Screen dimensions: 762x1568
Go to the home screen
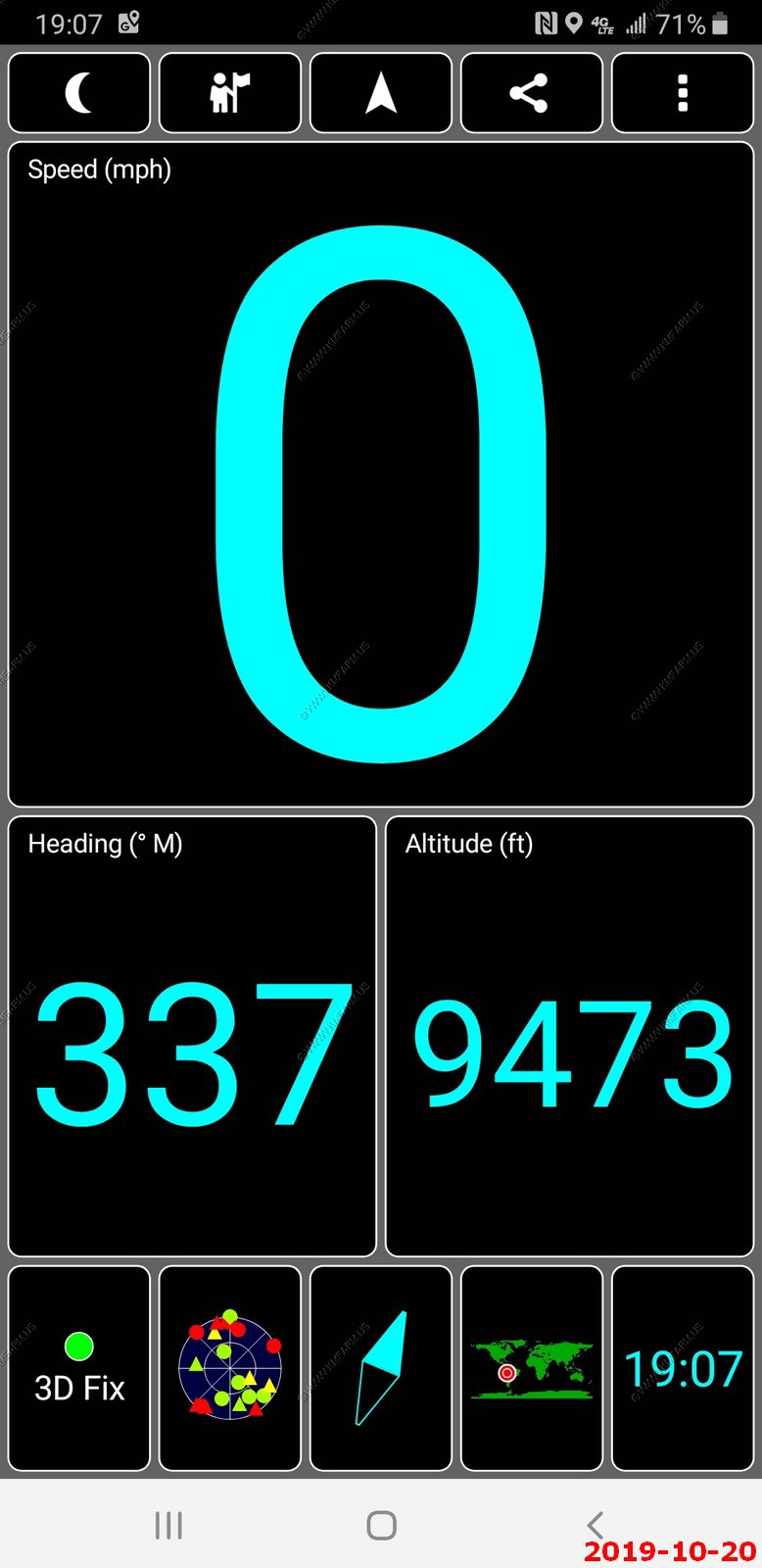(x=381, y=1525)
